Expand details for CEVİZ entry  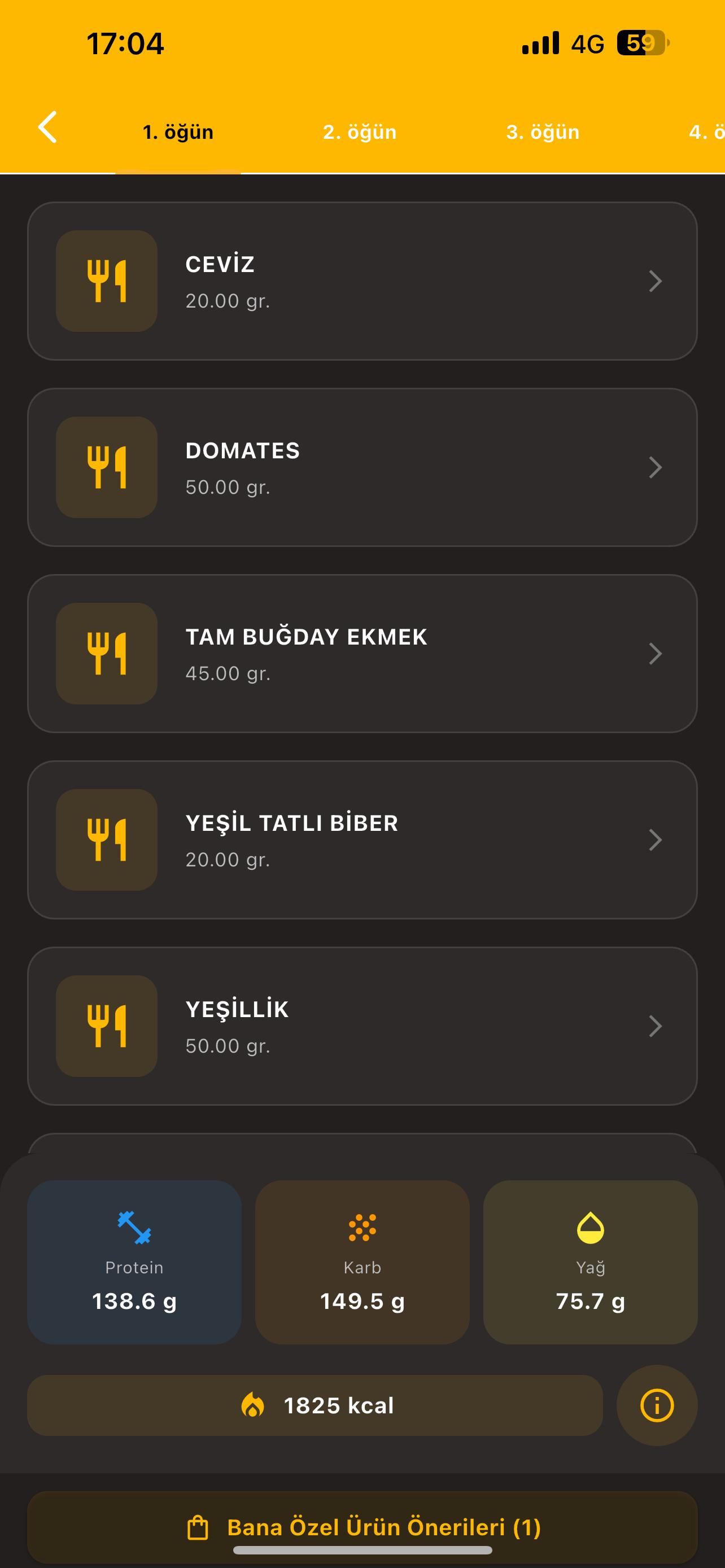[655, 281]
